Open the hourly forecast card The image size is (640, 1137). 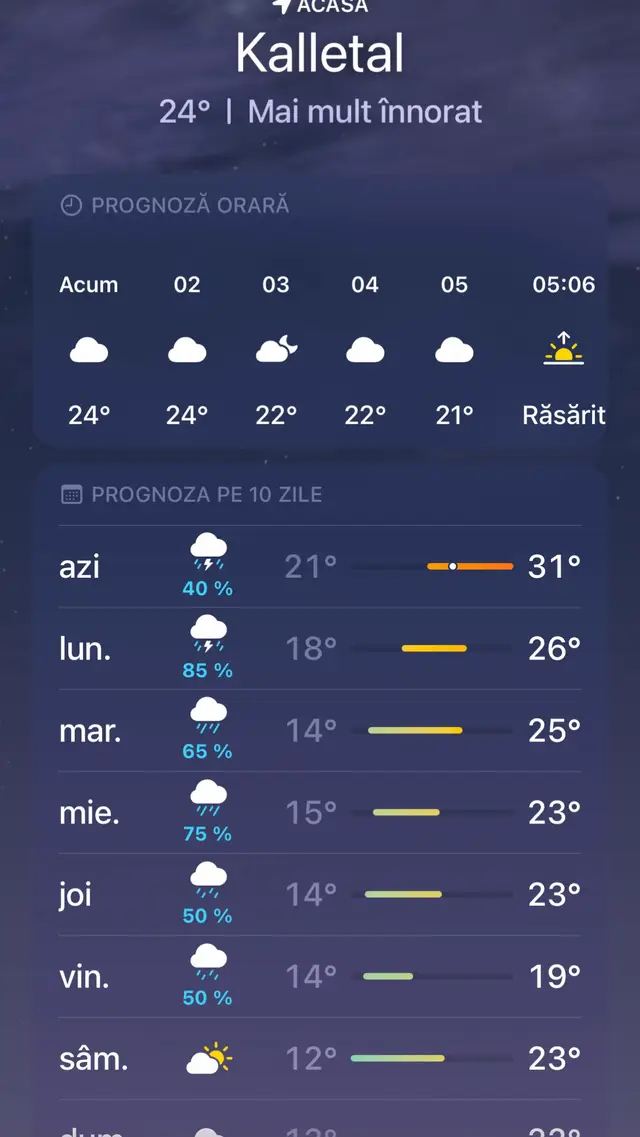click(x=320, y=312)
